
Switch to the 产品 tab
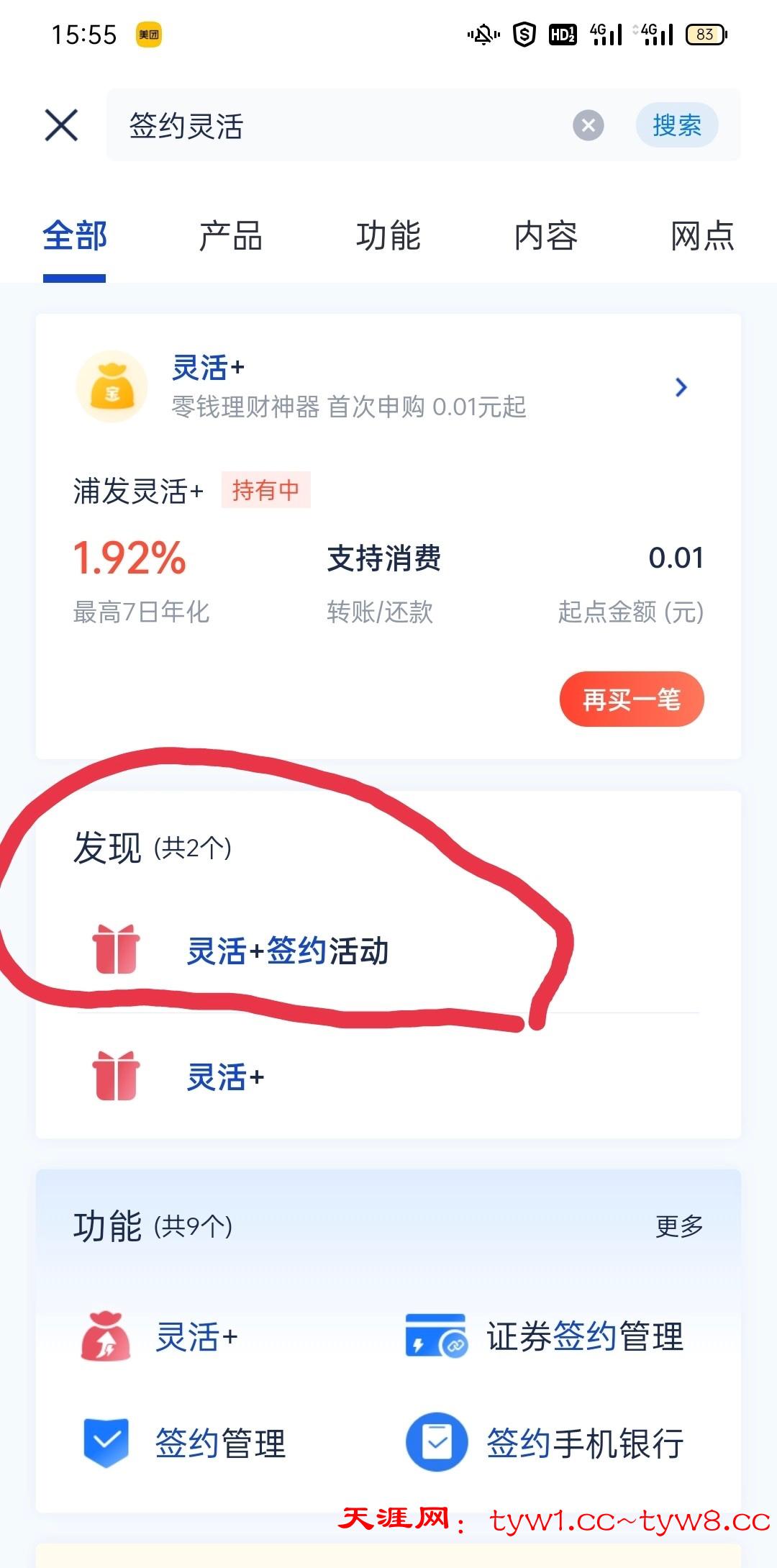coord(231,236)
